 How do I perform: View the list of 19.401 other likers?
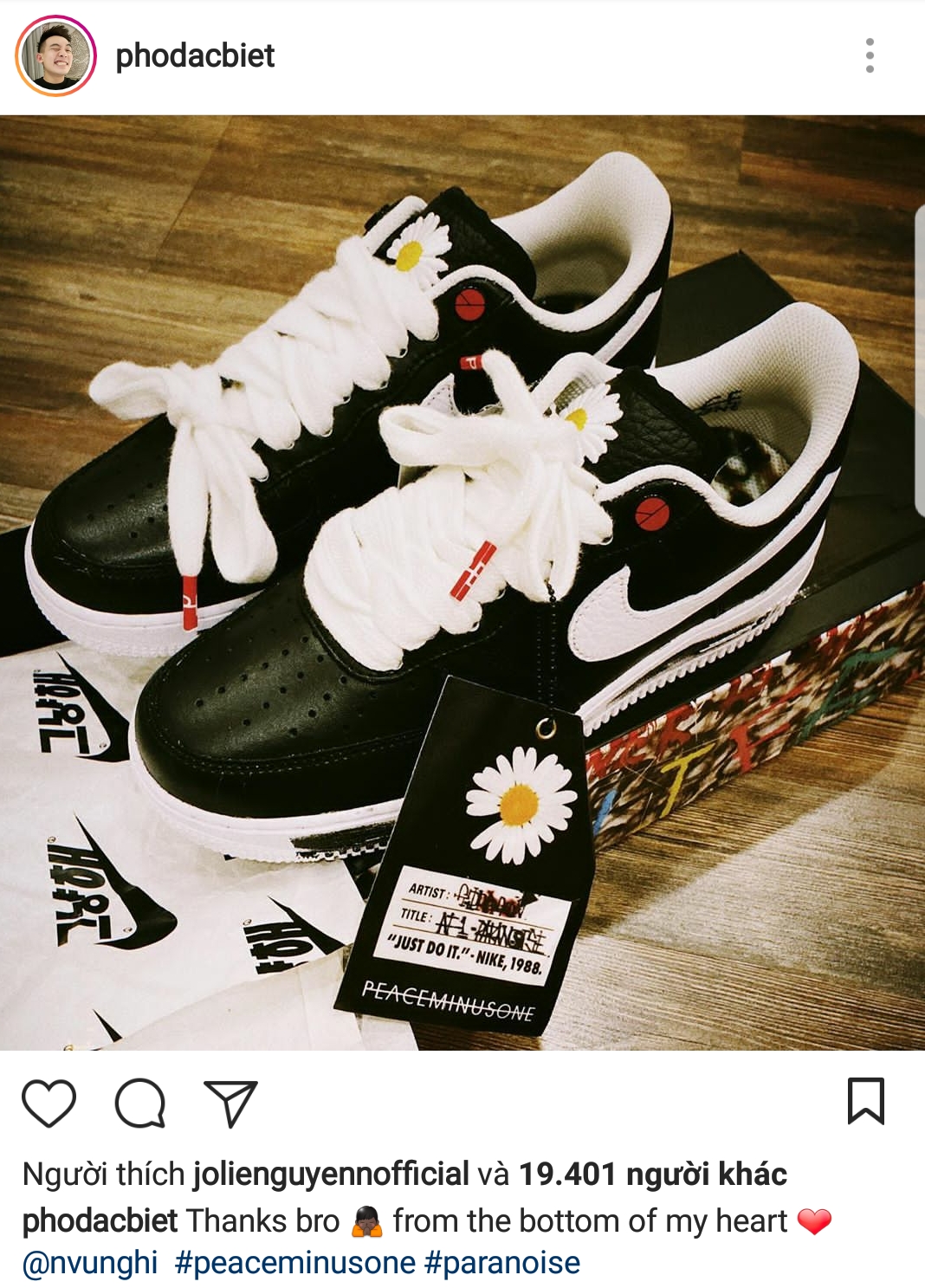click(652, 1175)
